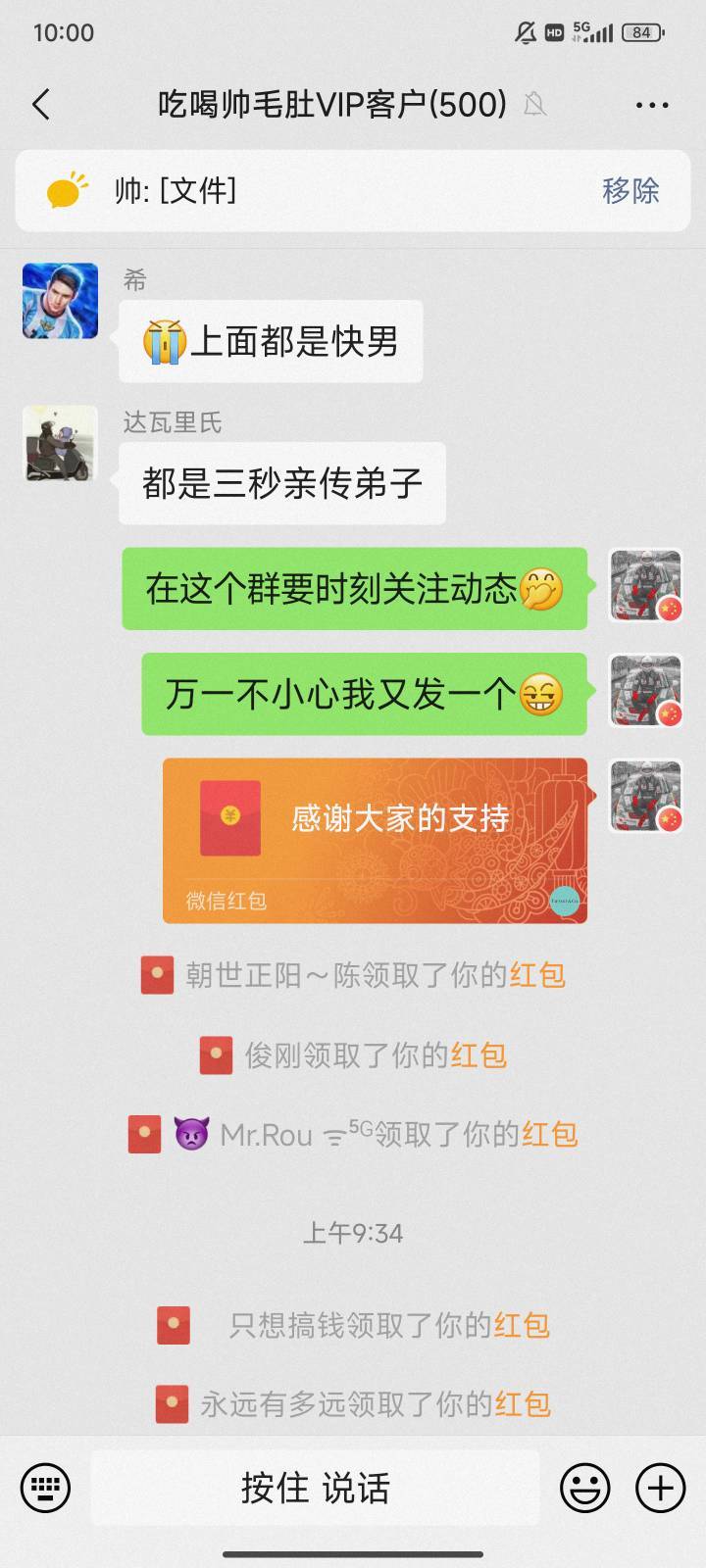Screen dimensions: 706x1568
Task: Open the pinned 帅: [文件] message
Action: pos(176,190)
